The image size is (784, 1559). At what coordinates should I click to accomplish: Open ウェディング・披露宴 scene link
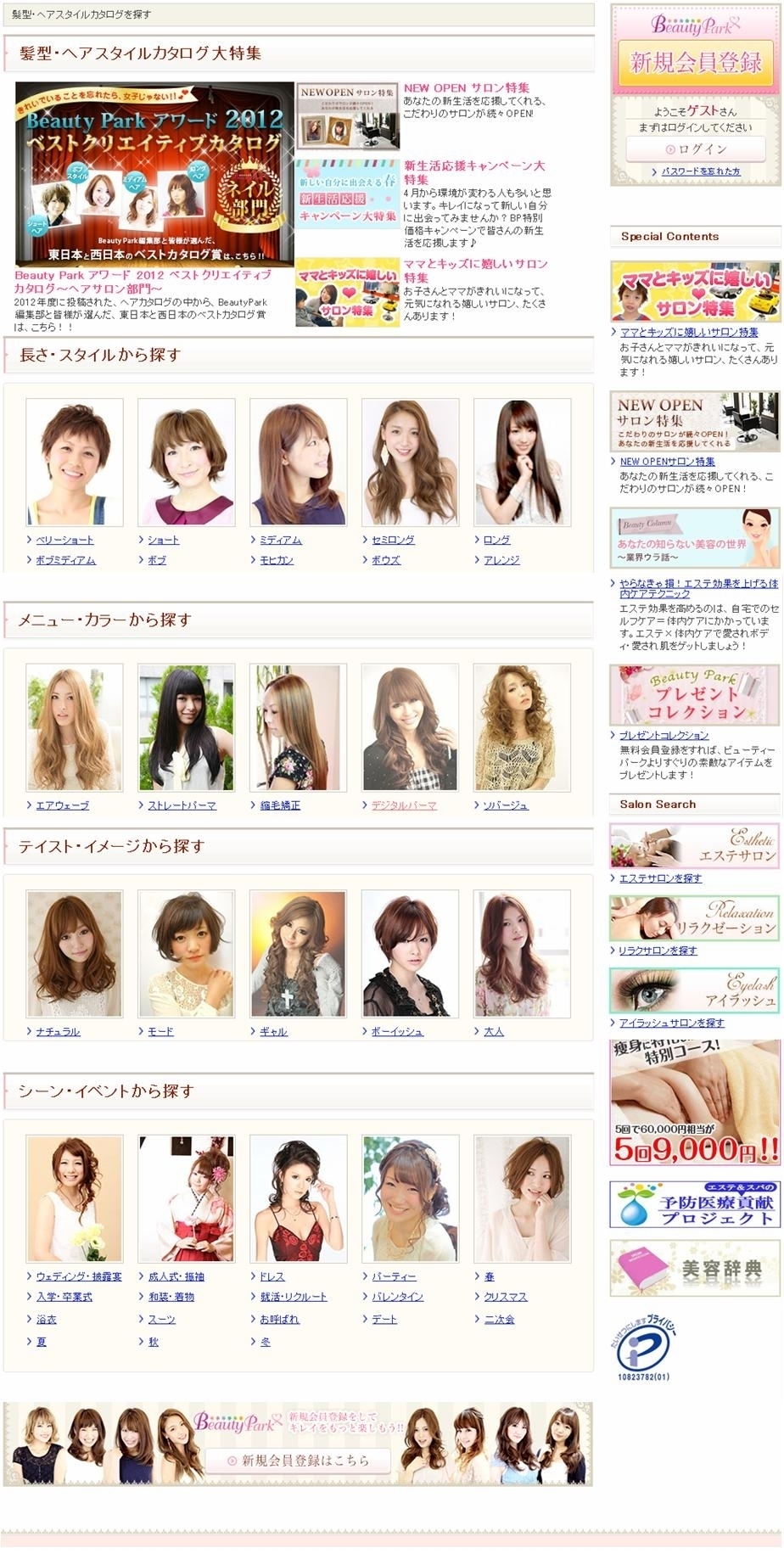pos(79,1277)
